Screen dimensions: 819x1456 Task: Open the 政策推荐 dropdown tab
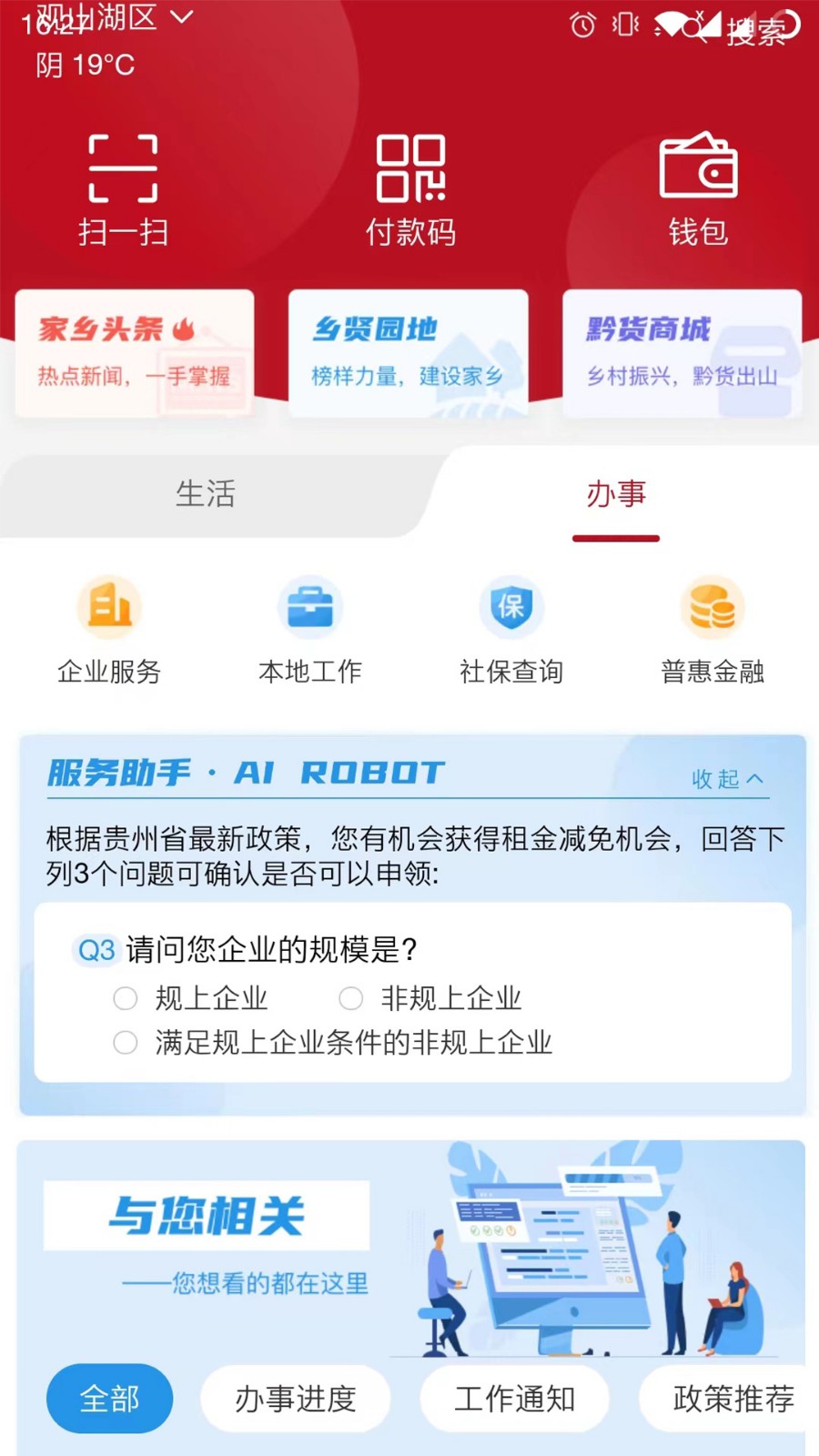(733, 1400)
